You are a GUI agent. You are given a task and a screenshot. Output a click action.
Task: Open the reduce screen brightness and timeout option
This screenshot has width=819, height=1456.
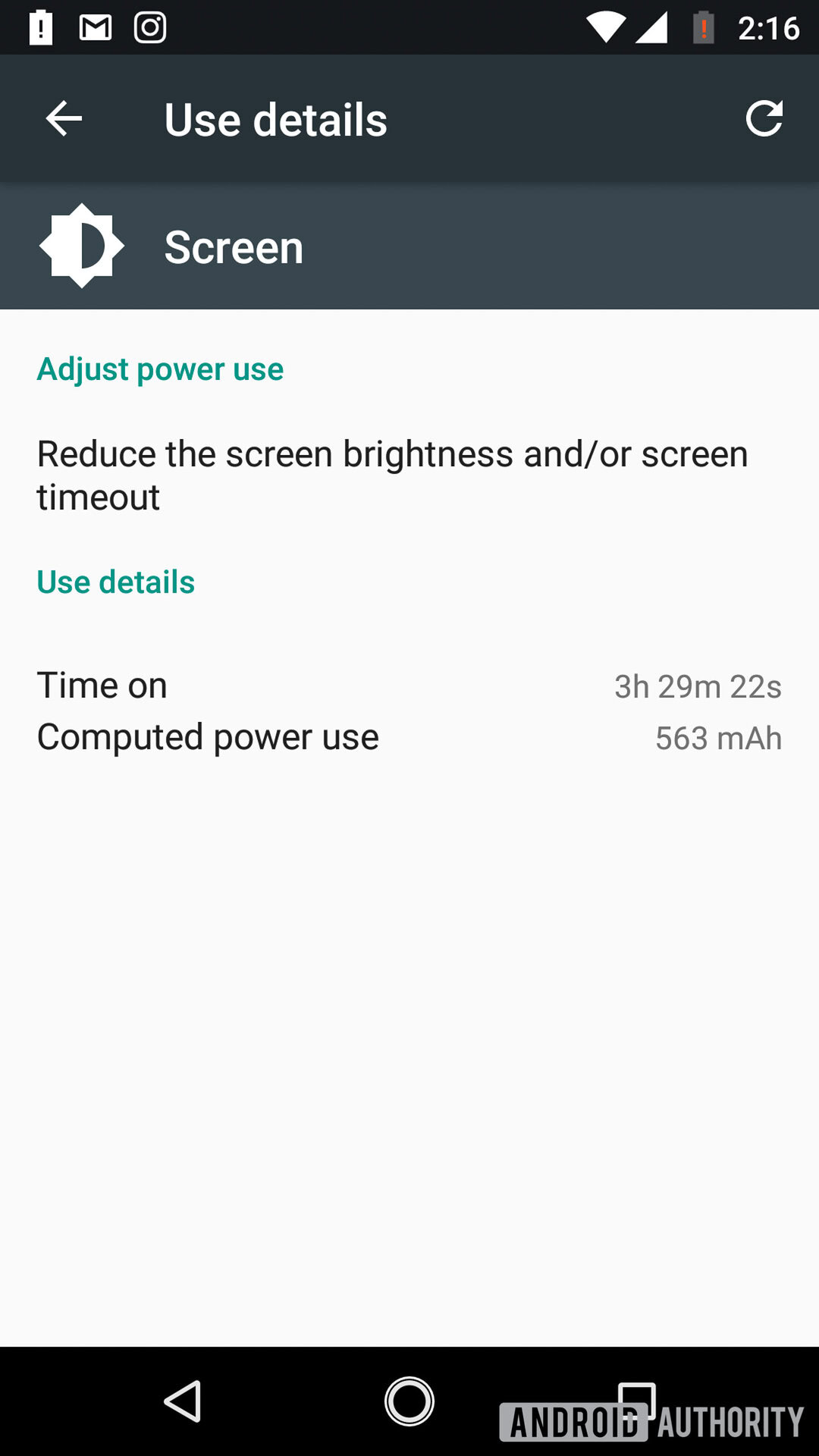tap(393, 475)
